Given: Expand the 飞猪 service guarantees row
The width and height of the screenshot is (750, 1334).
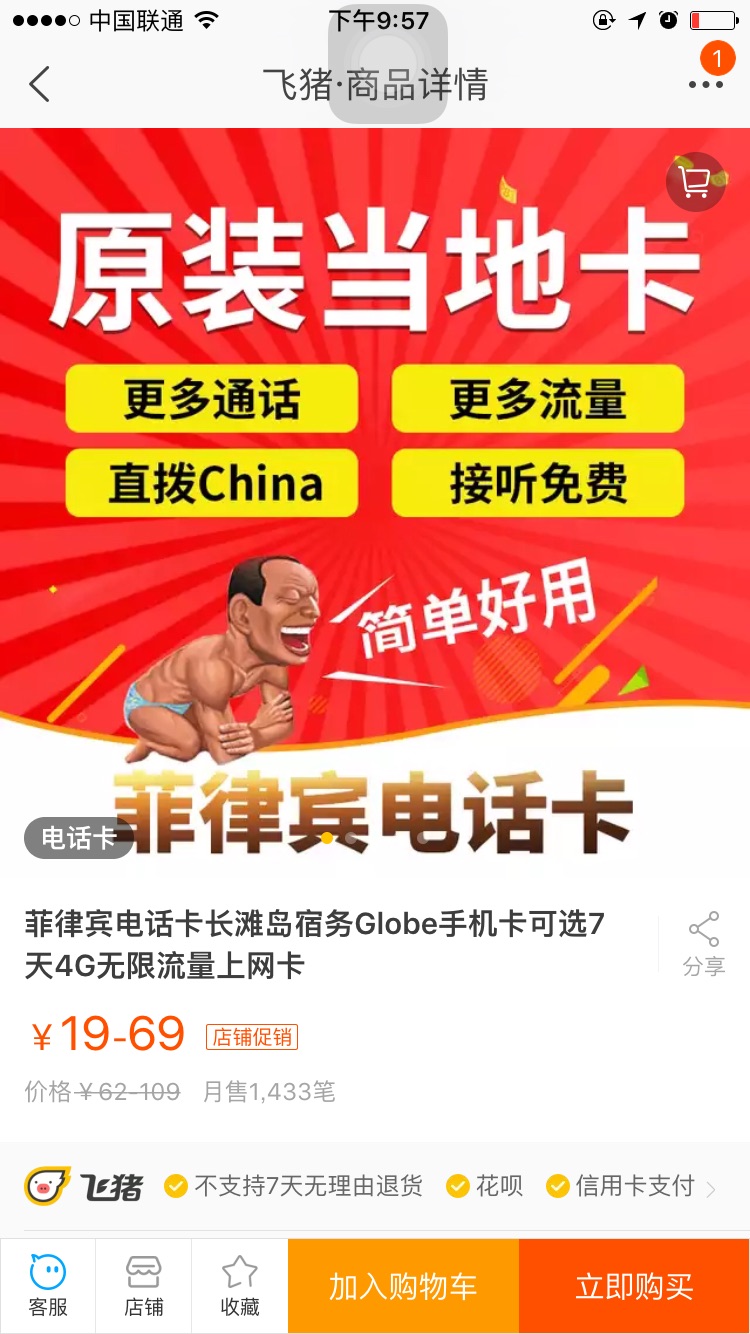Looking at the screenshot, I should (711, 1188).
